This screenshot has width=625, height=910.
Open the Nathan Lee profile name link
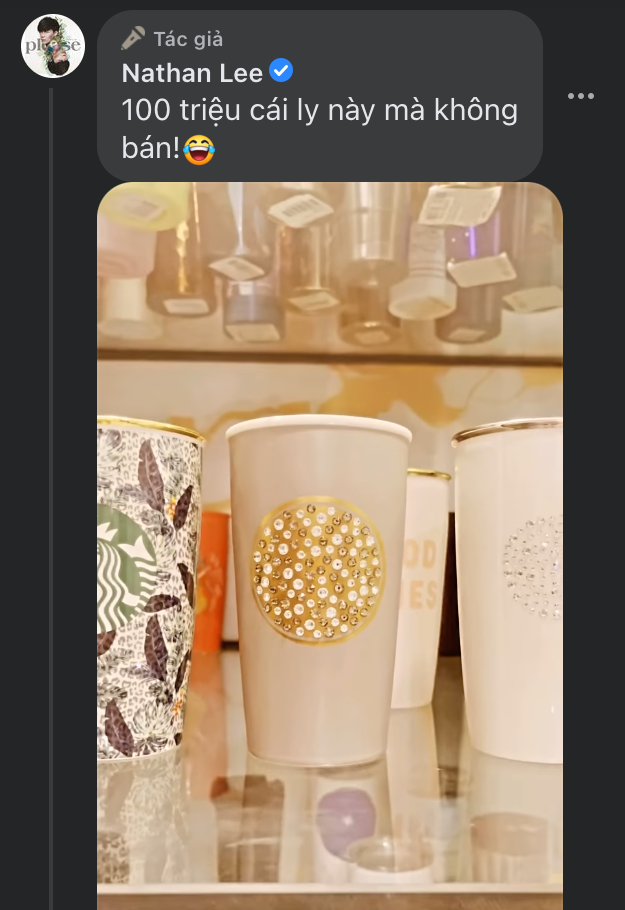192,72
